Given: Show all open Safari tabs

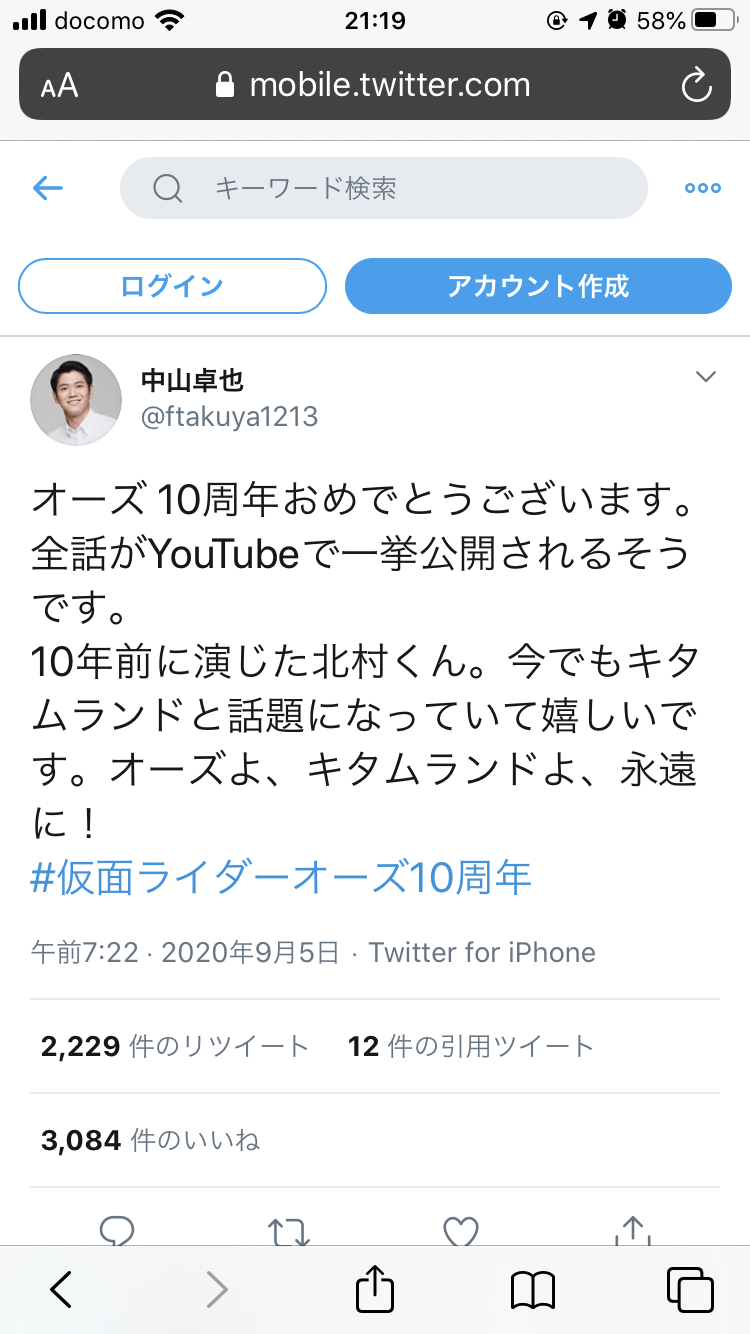Looking at the screenshot, I should 690,1289.
